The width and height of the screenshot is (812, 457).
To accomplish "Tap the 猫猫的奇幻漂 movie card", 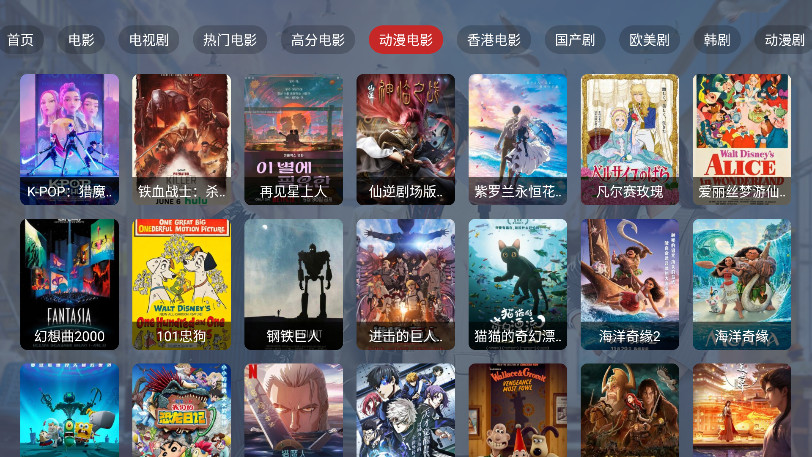I will tap(517, 284).
